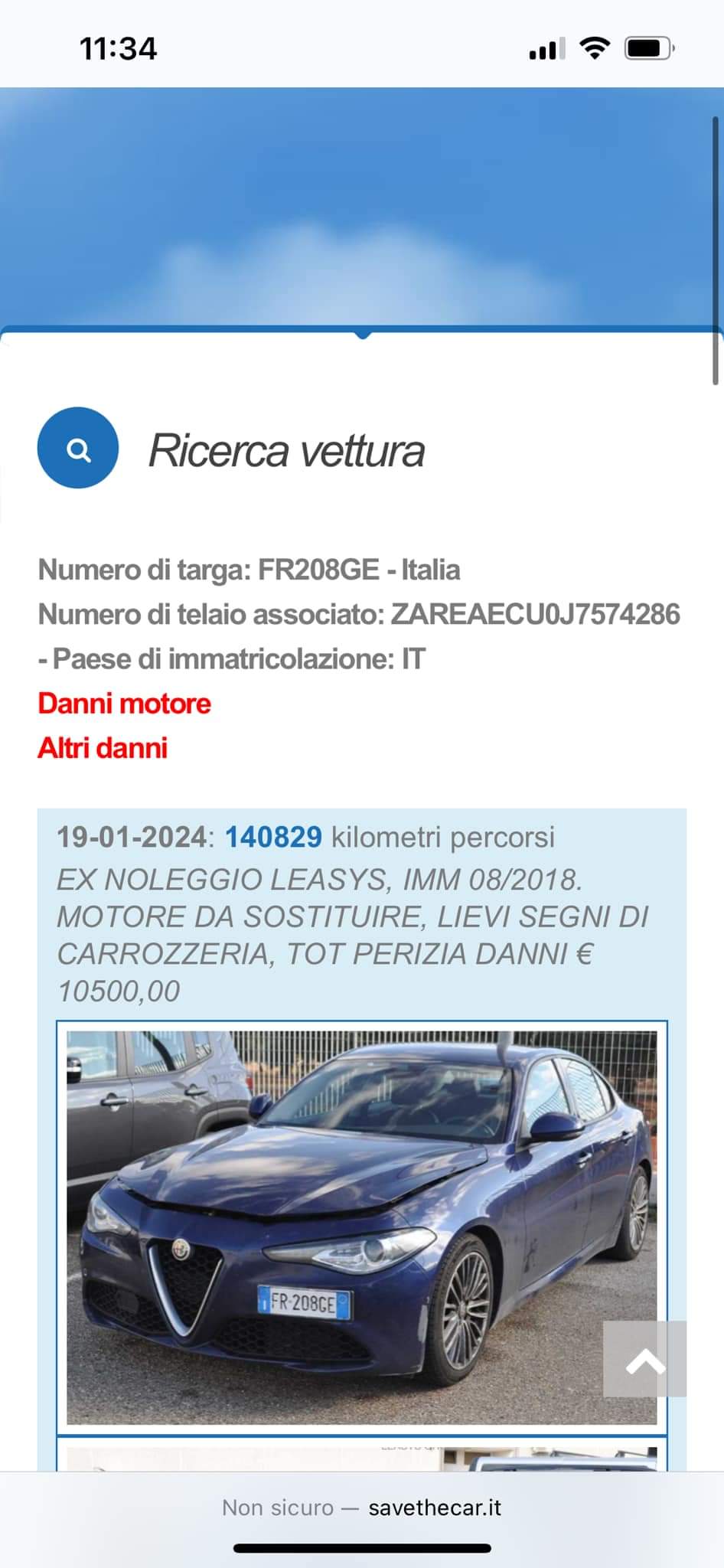Tap the scroll-to-top arrow button
Screen dimensions: 724x1568
tap(644, 1359)
